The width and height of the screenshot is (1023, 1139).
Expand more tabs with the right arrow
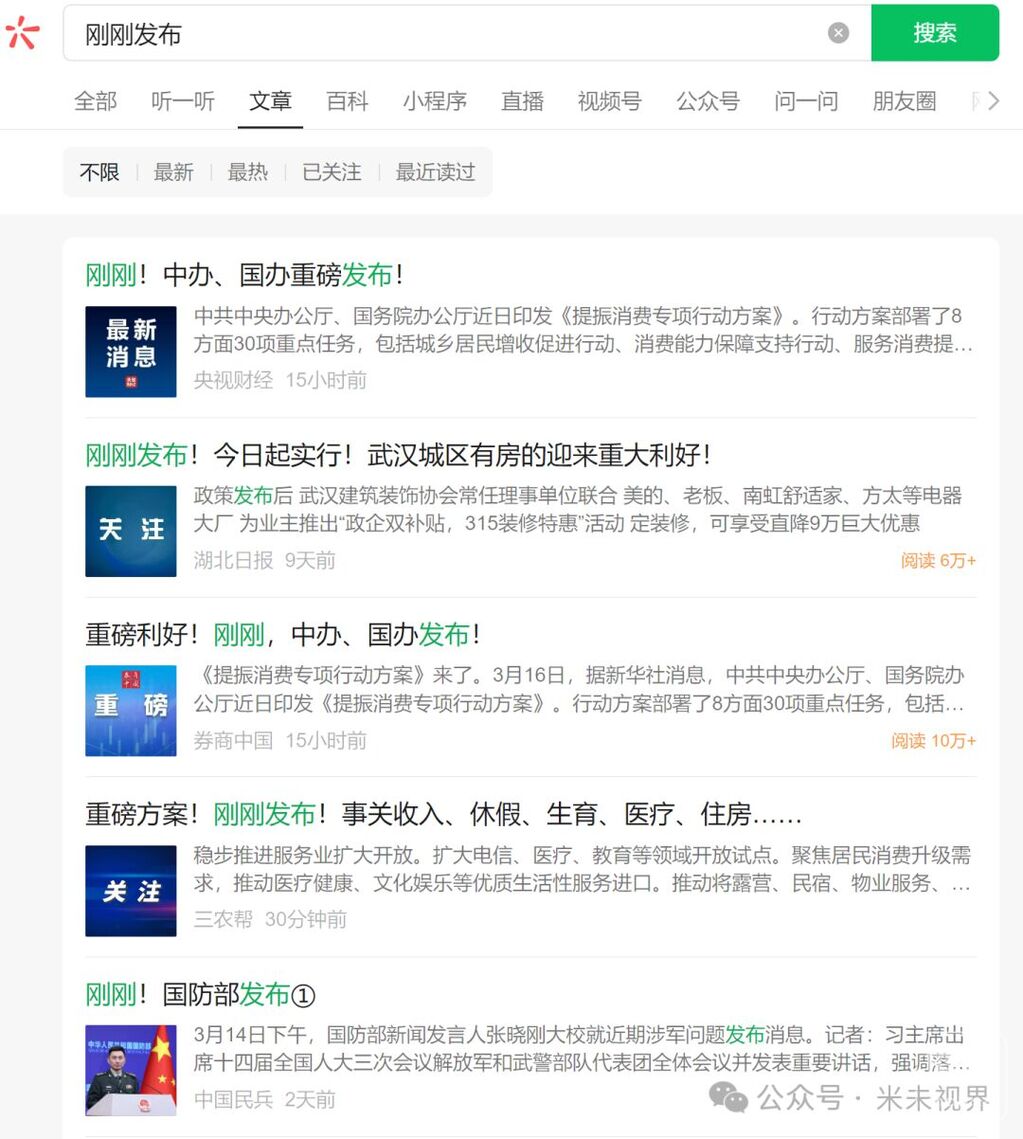pos(993,101)
